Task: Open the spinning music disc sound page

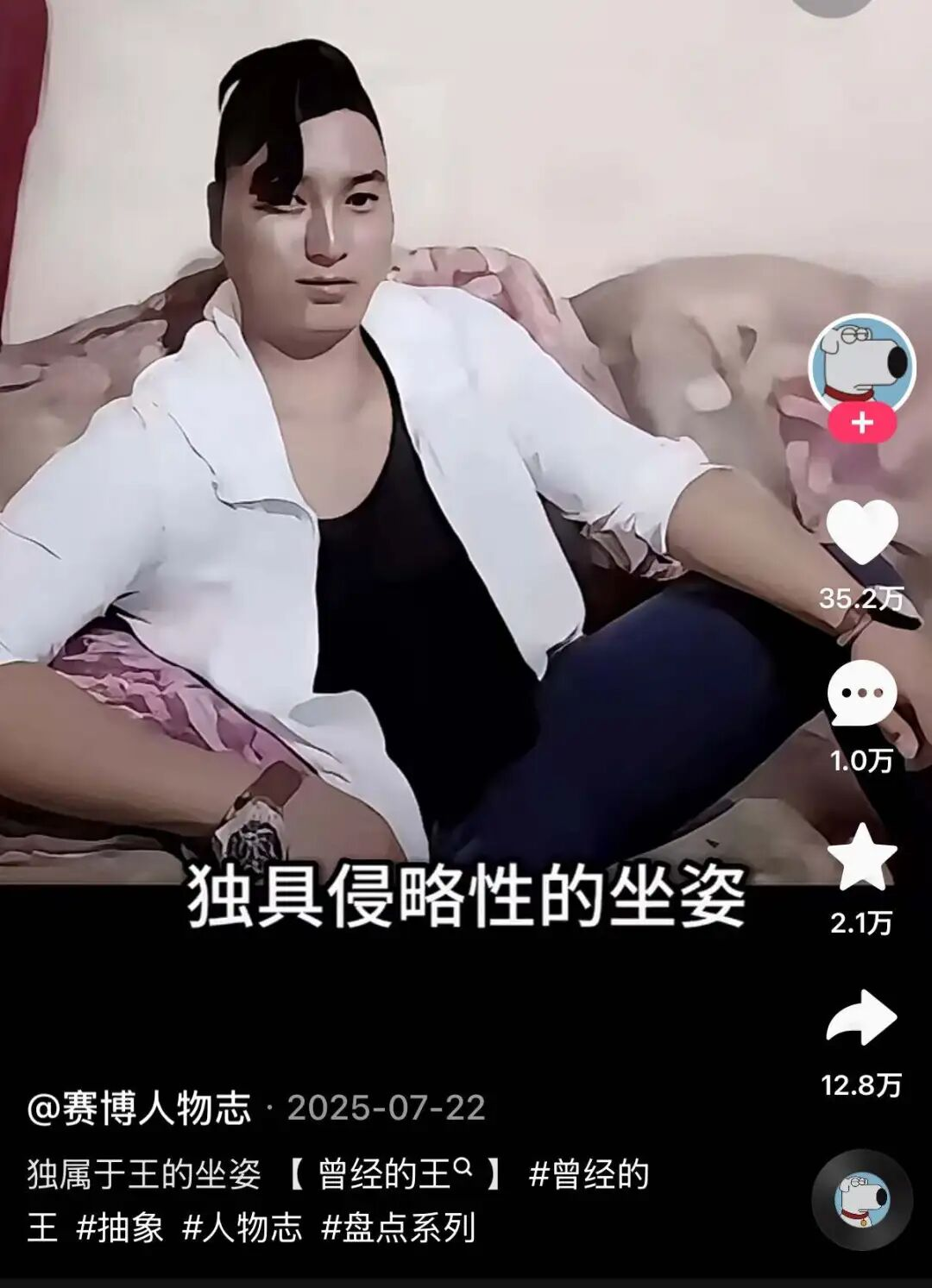Action: (862, 1200)
